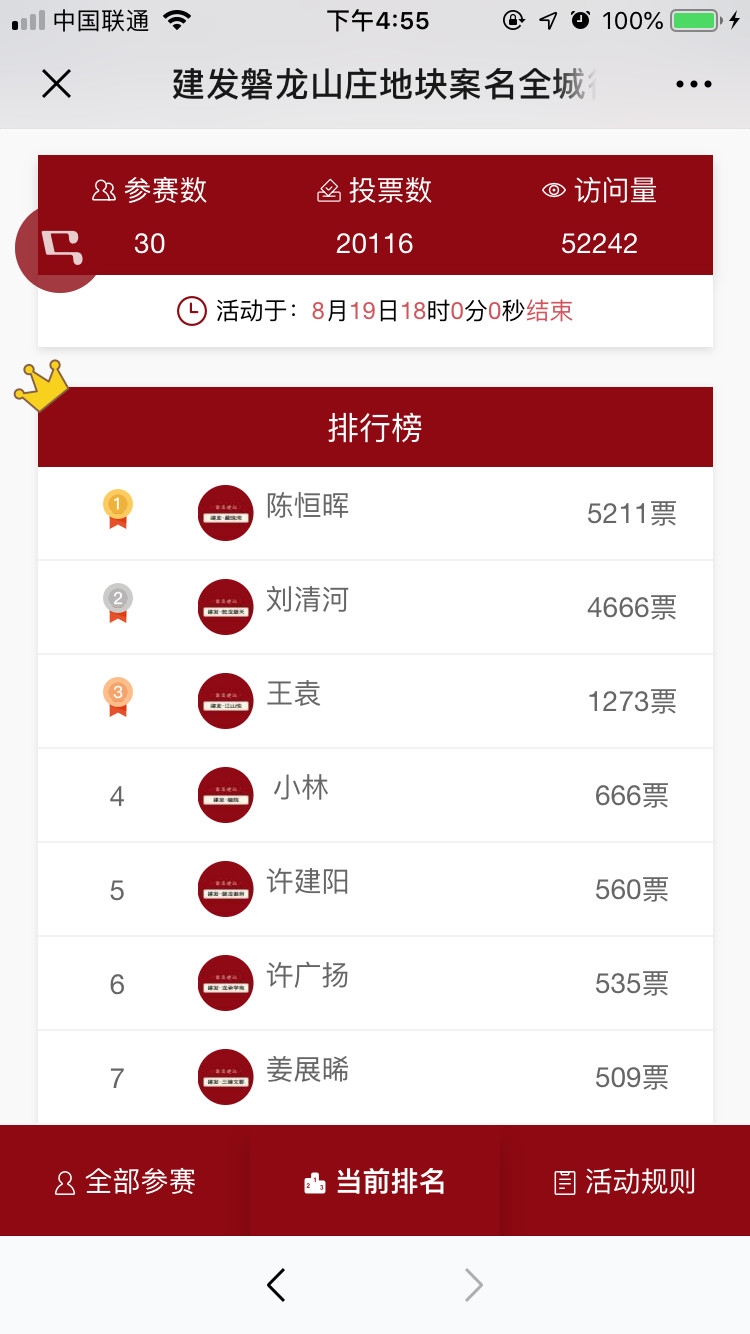
Task: View 王袁's entry in third place
Action: coord(375,701)
